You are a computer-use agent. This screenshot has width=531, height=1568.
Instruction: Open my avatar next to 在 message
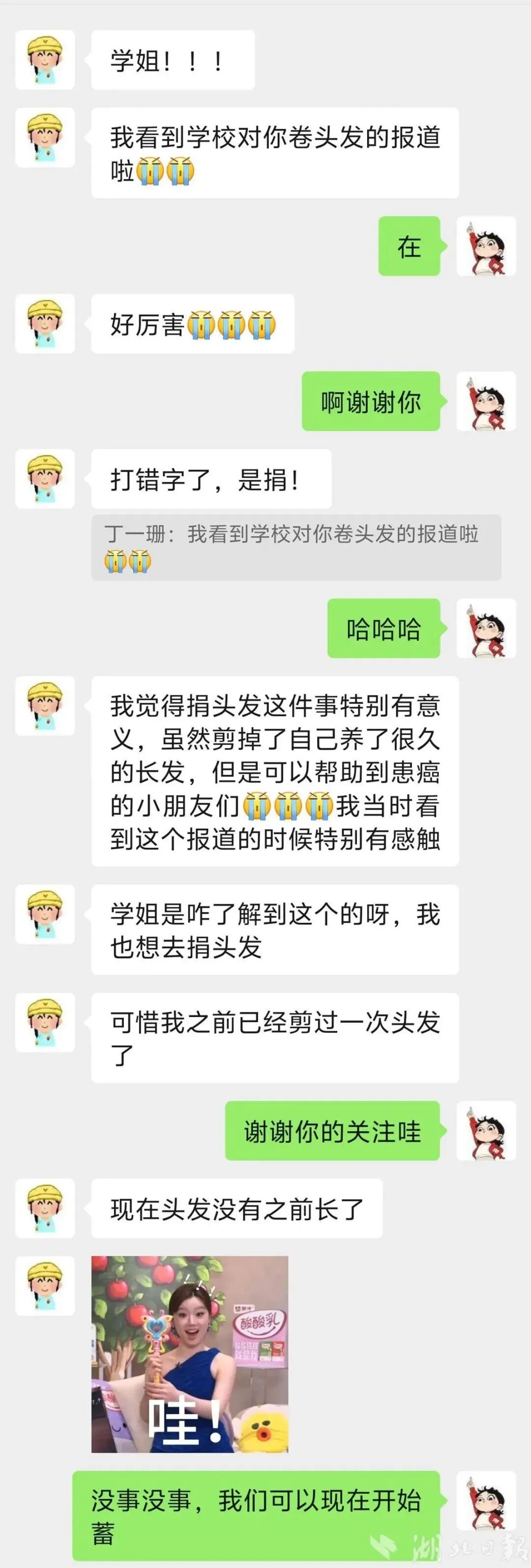(486, 246)
